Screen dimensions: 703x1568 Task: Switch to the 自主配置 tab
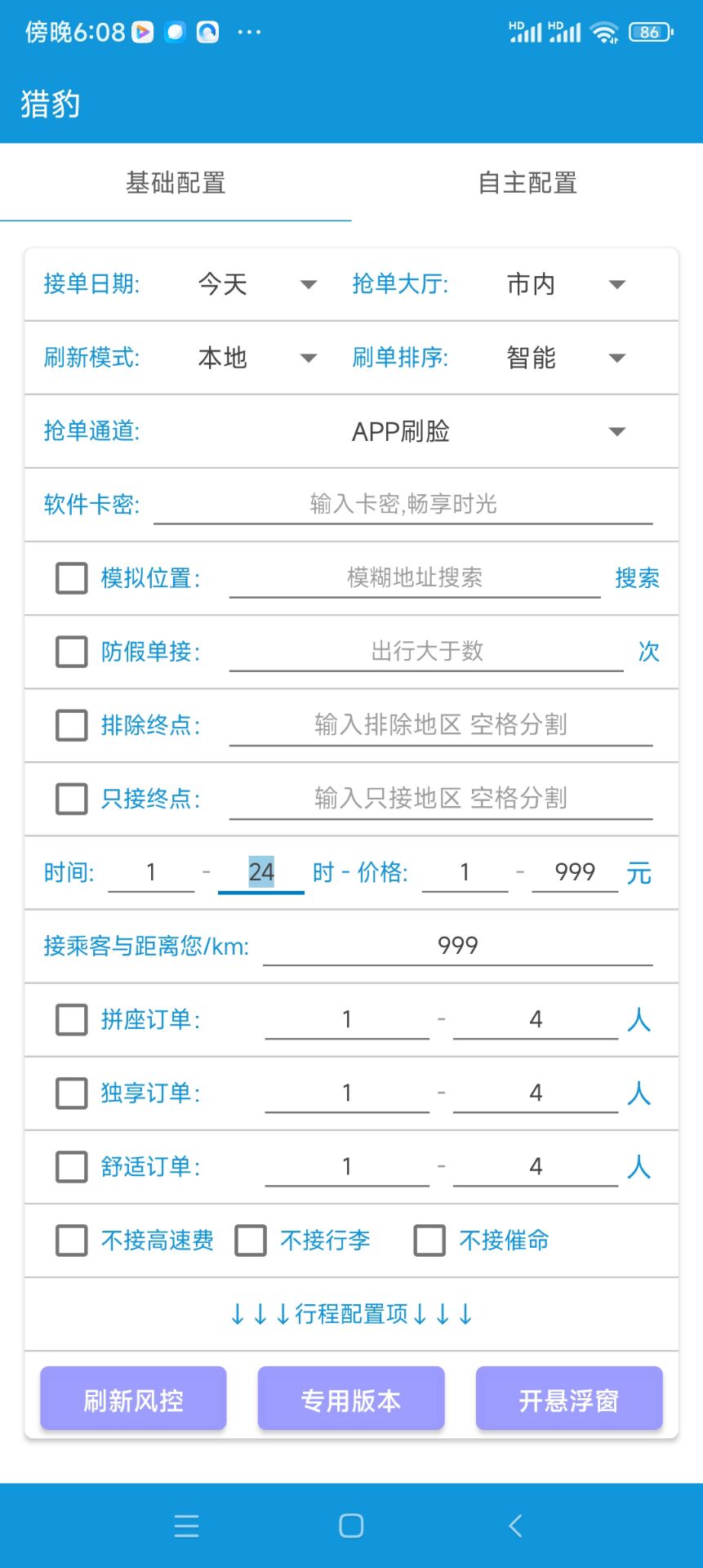pos(527,183)
